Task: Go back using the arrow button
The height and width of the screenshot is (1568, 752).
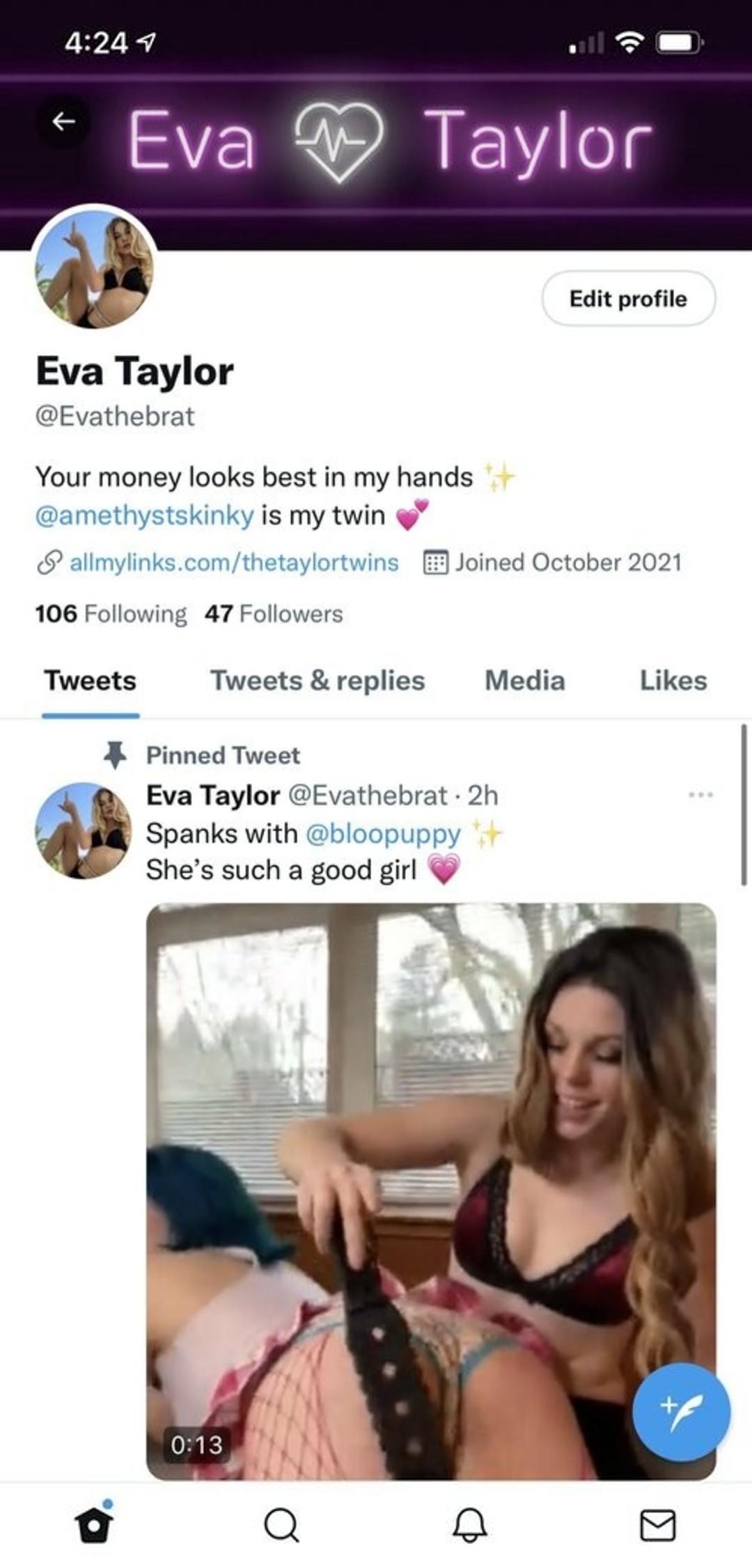Action: (x=63, y=122)
